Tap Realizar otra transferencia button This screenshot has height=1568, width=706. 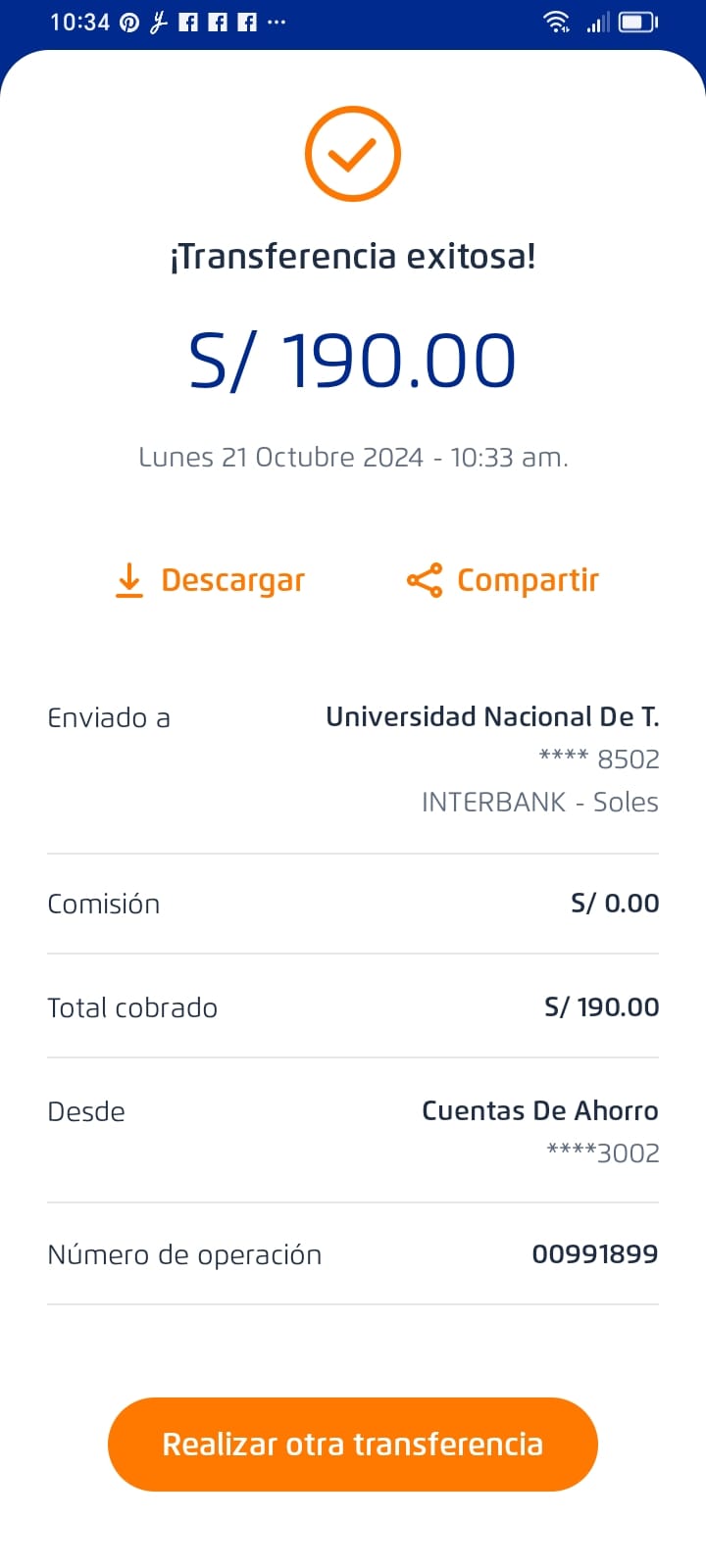(353, 1445)
